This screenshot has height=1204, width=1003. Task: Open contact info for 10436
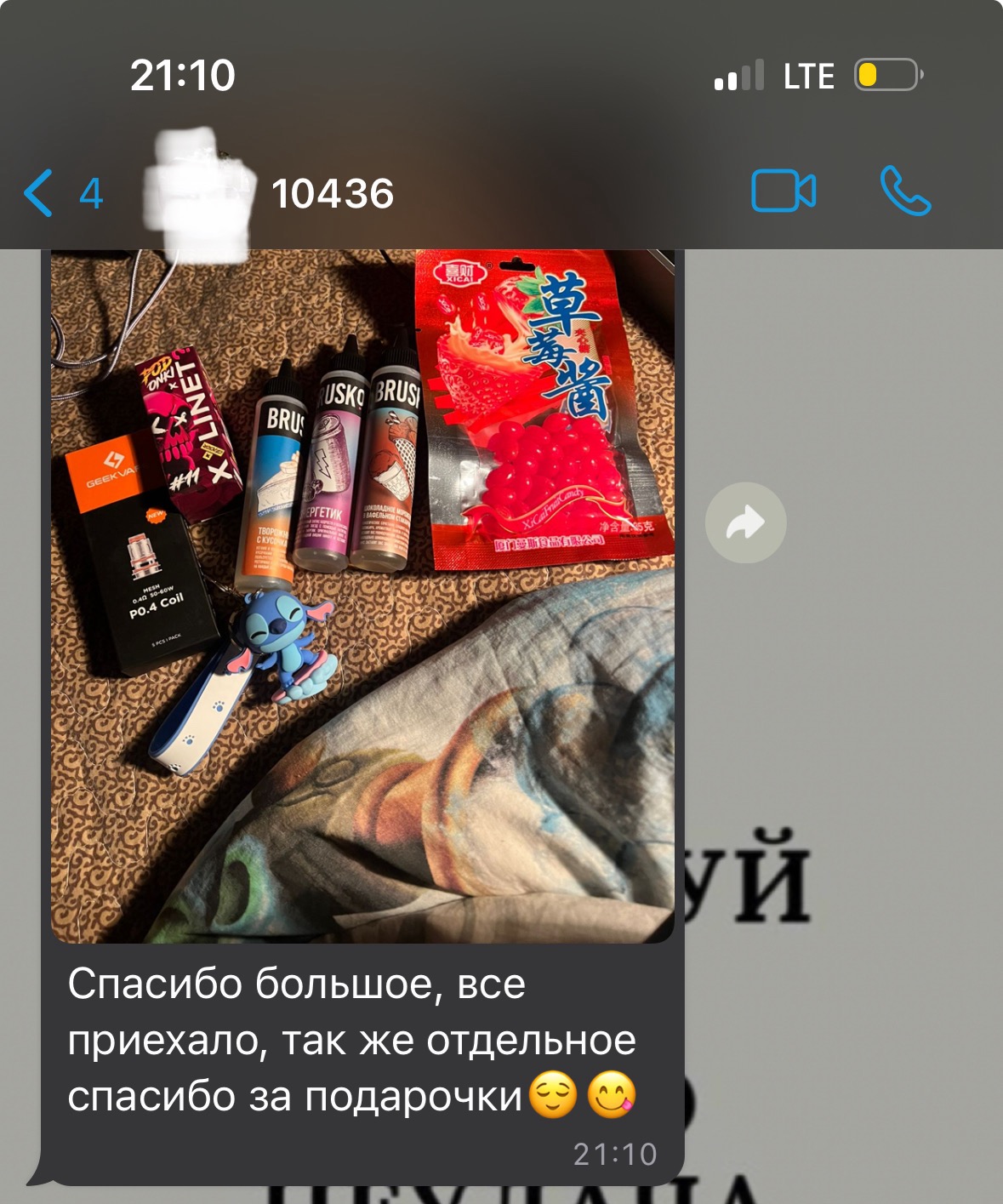pyautogui.click(x=332, y=194)
